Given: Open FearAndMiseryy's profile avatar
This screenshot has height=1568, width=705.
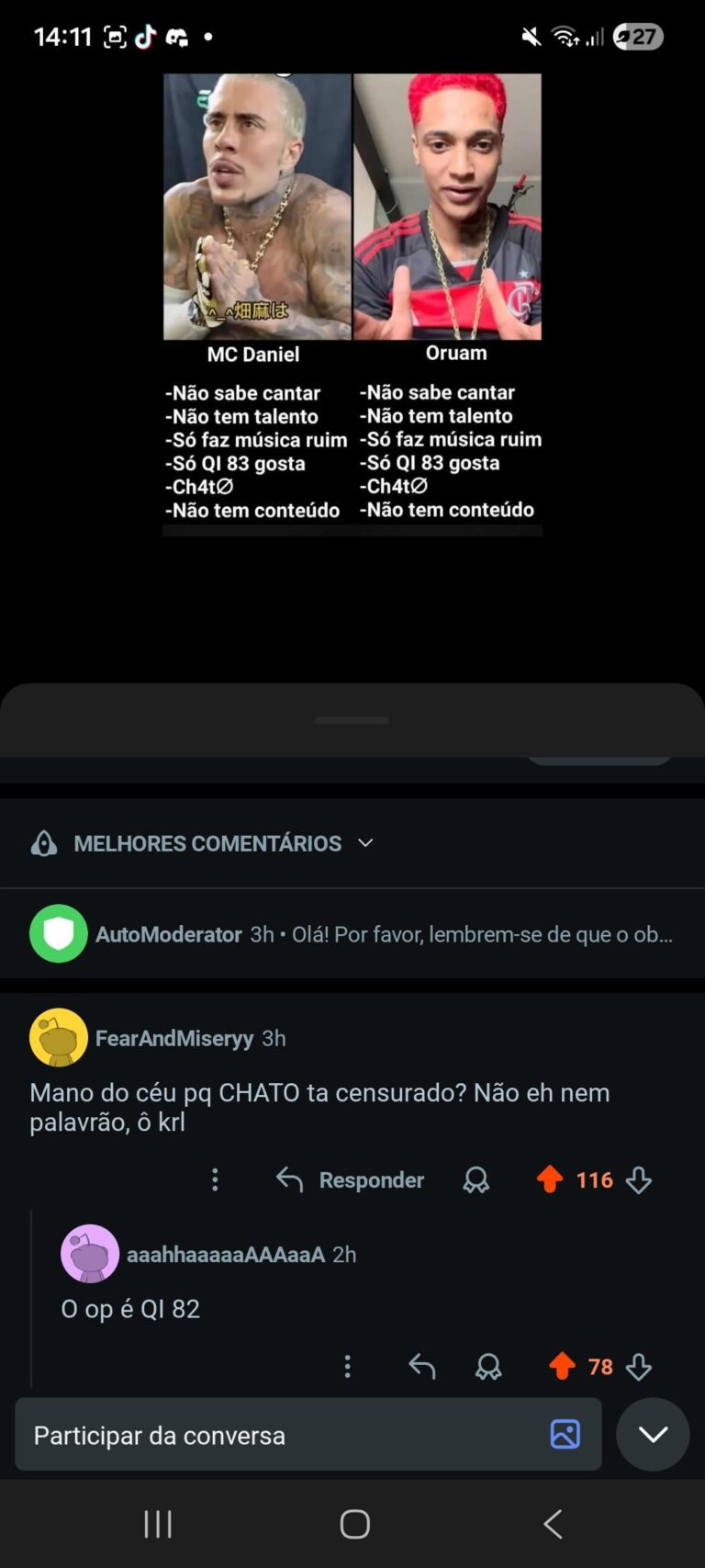Looking at the screenshot, I should click(59, 1038).
